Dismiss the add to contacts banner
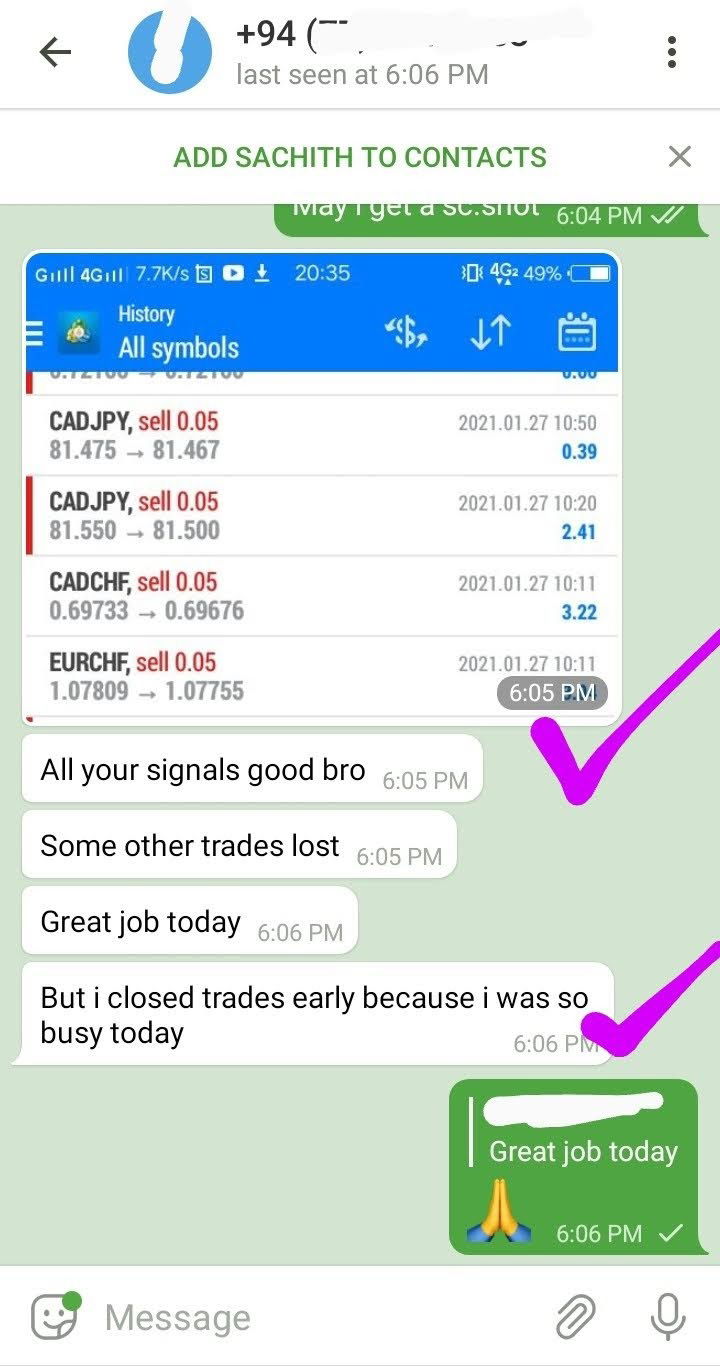The width and height of the screenshot is (720, 1366). click(x=679, y=157)
